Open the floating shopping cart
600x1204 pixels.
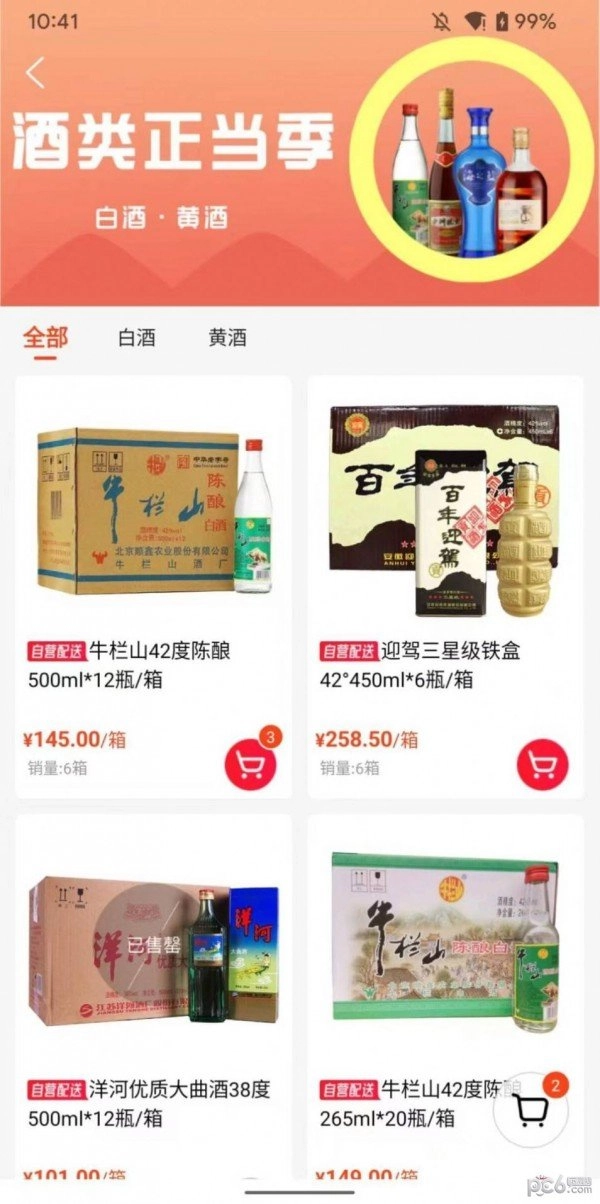pos(531,1108)
